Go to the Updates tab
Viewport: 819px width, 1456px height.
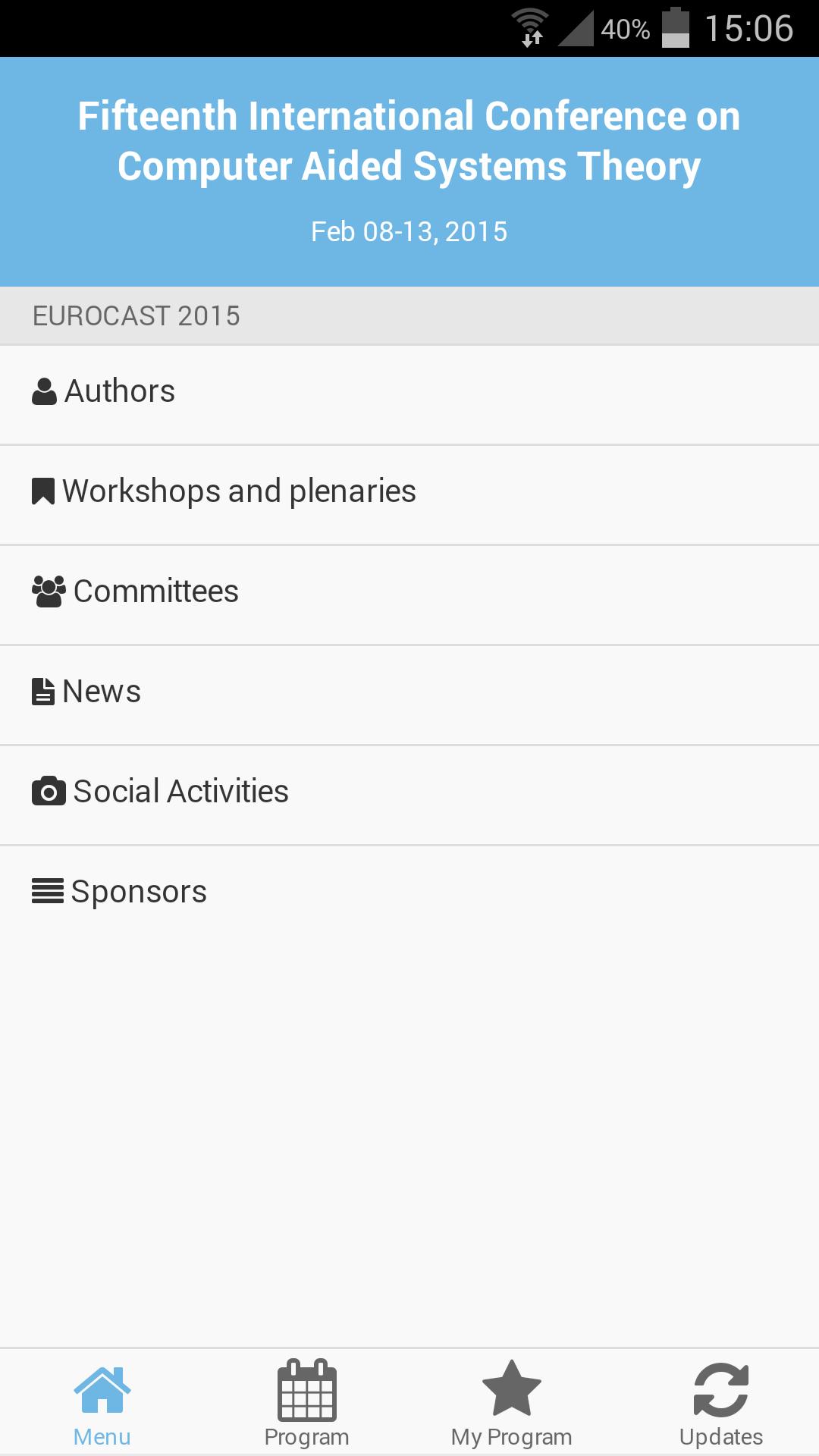720,1403
